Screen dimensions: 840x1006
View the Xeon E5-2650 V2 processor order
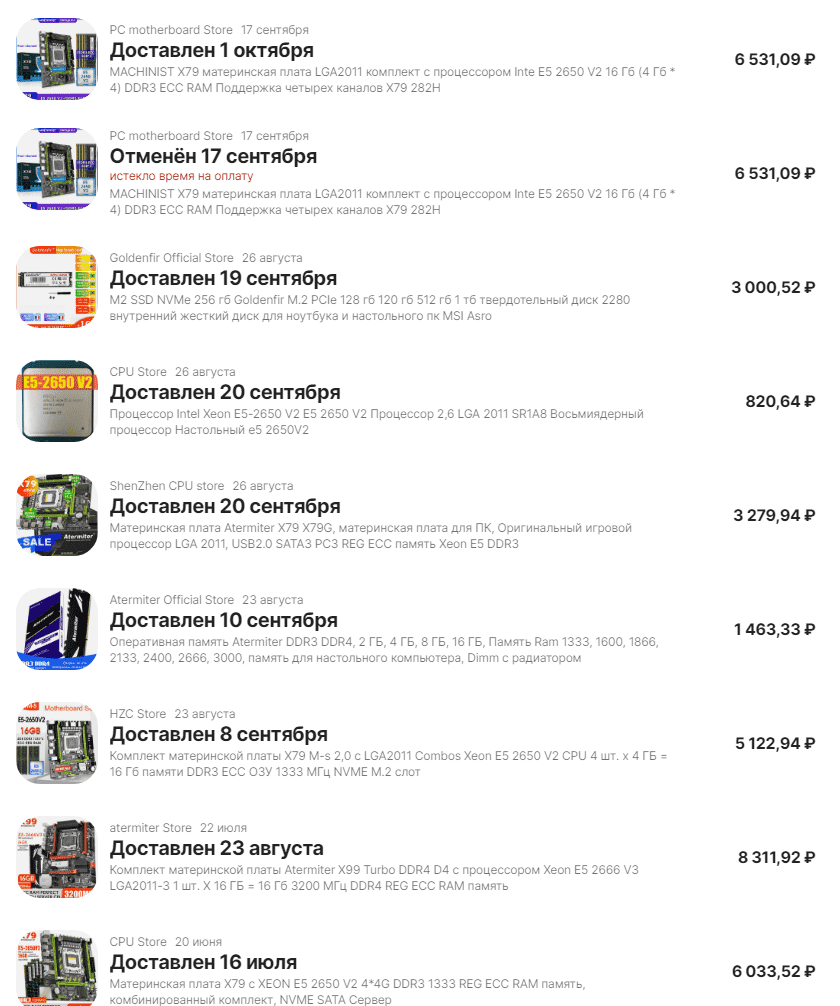[225, 393]
